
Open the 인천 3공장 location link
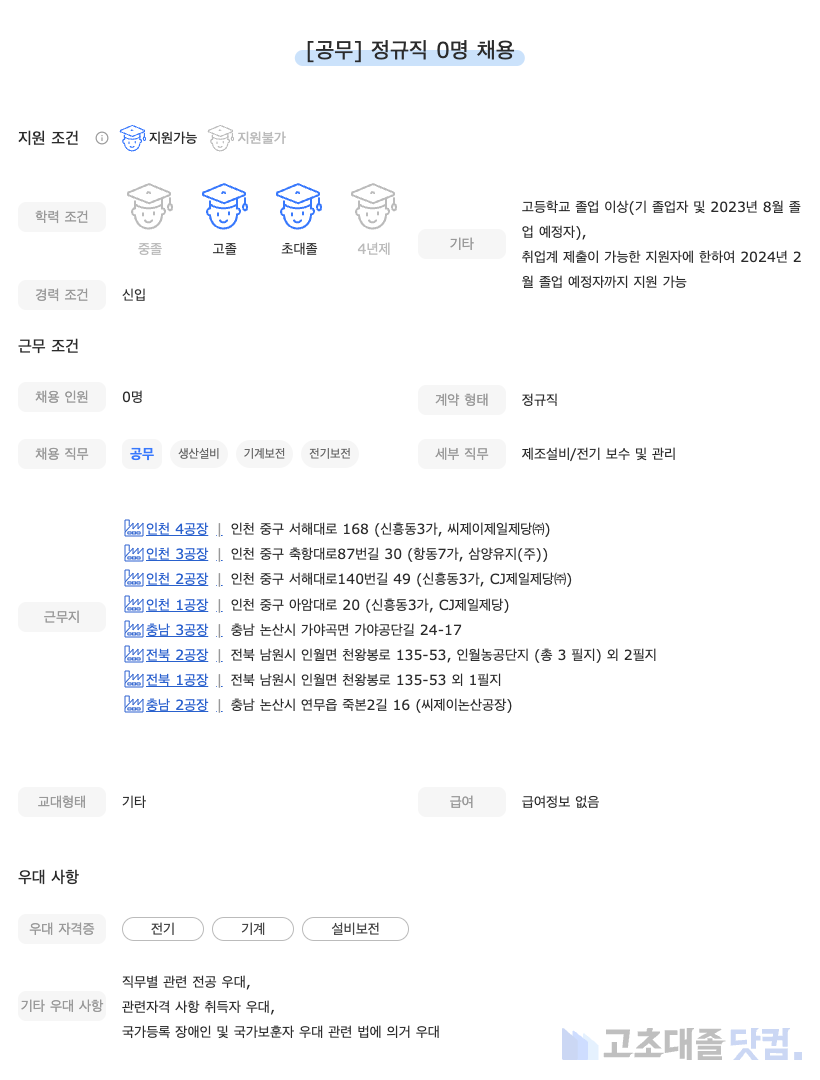(176, 554)
